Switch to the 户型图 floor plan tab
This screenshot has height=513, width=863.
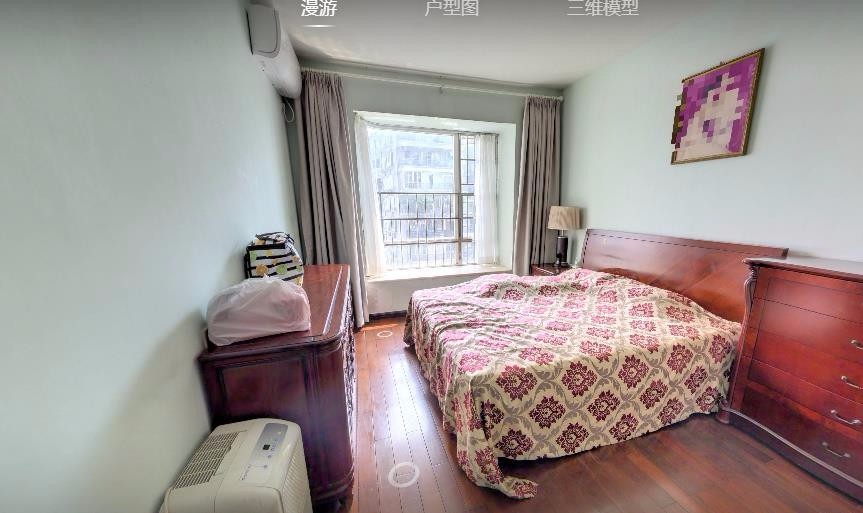pyautogui.click(x=451, y=8)
